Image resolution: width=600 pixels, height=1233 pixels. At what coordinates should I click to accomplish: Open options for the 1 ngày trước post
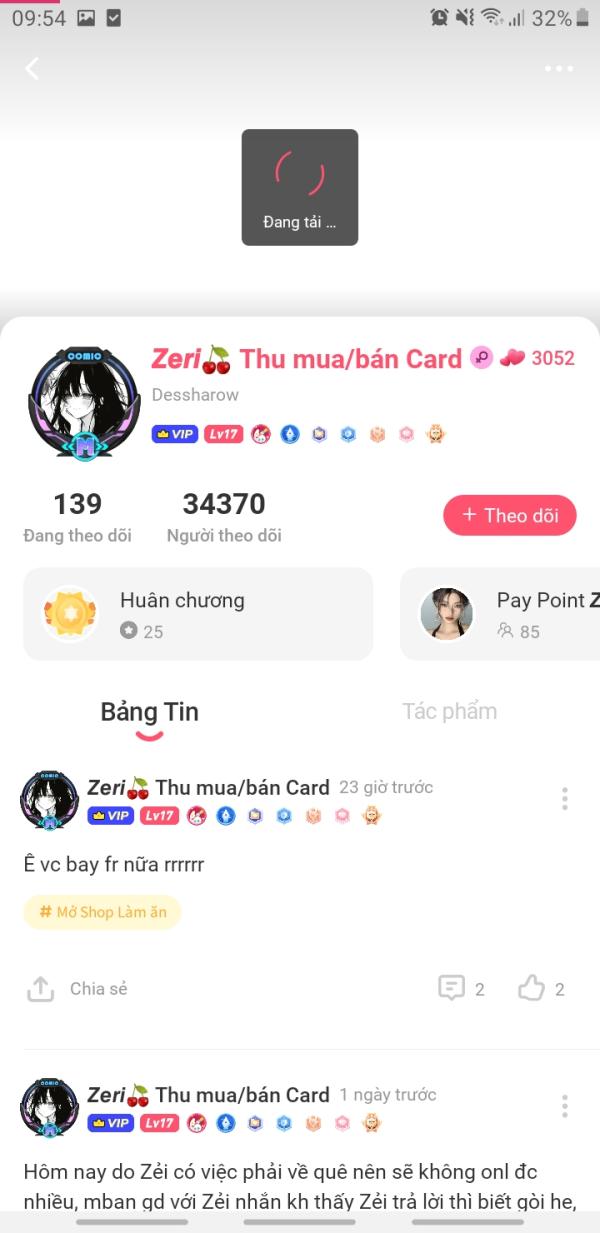coord(565,1105)
